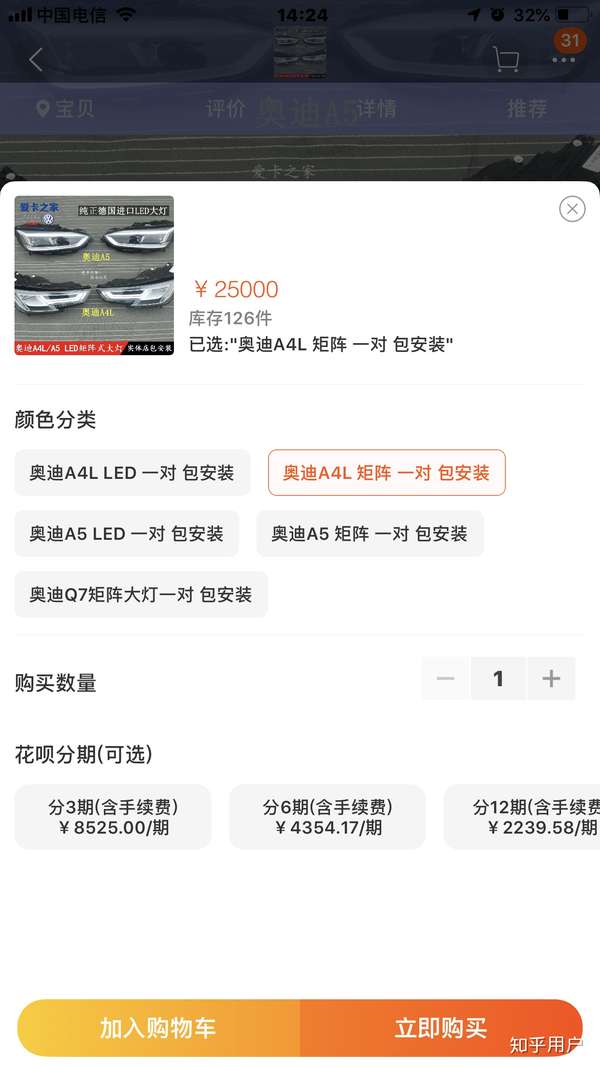This screenshot has height=1067, width=600.
Task: Close the product options sheet
Action: click(572, 208)
